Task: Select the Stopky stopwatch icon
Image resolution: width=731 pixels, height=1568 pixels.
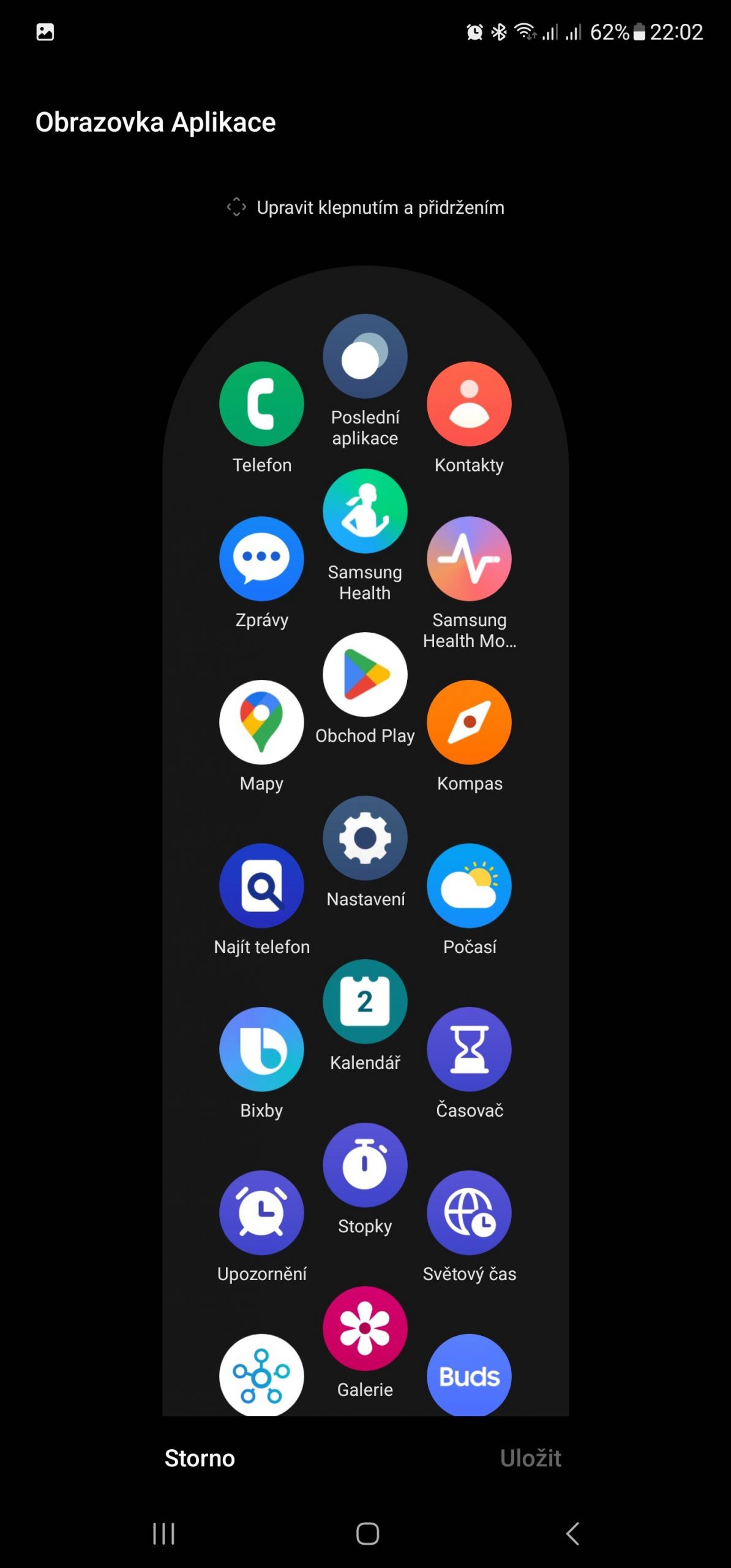Action: click(x=365, y=1165)
